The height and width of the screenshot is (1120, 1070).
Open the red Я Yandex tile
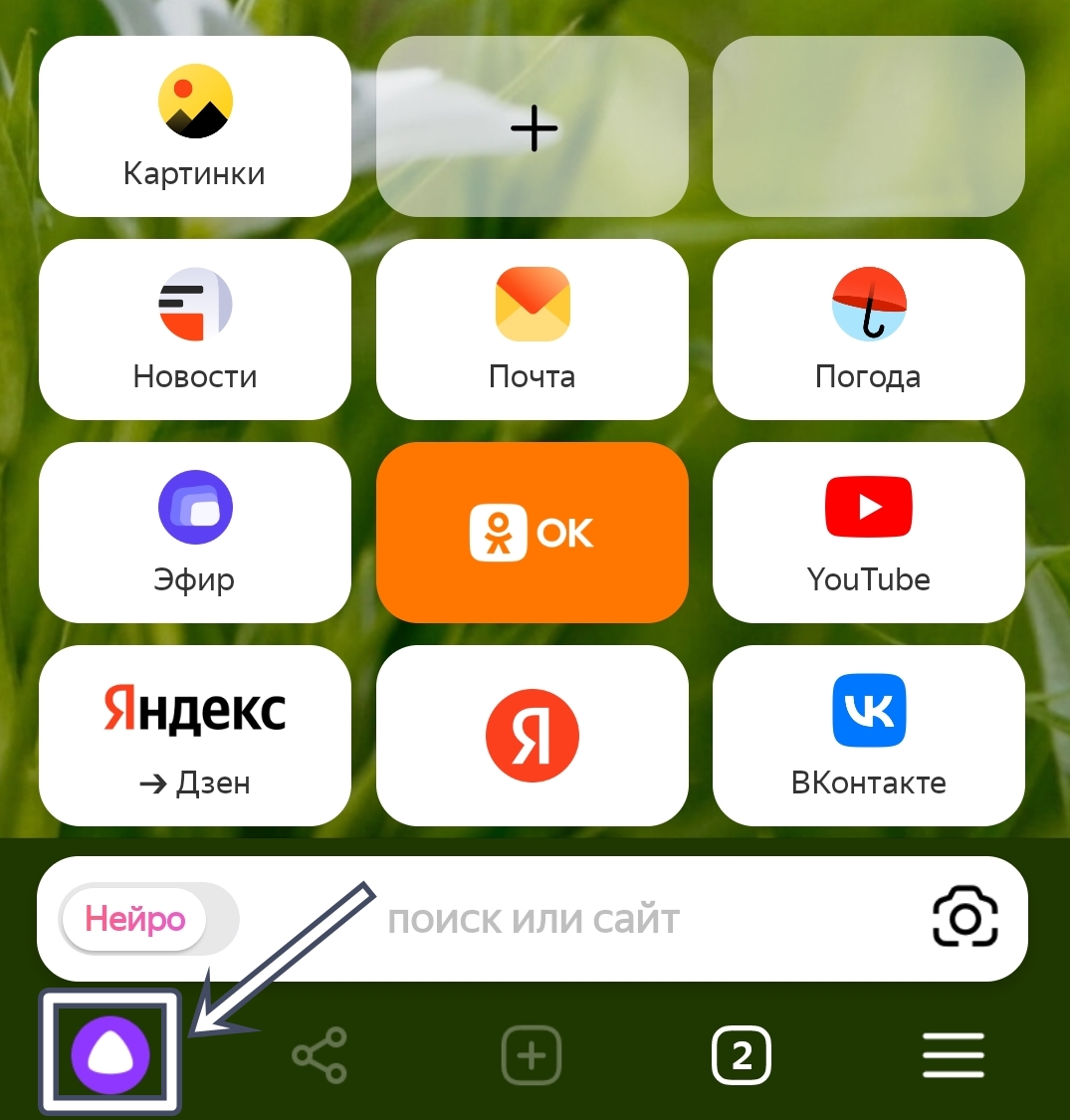click(533, 736)
